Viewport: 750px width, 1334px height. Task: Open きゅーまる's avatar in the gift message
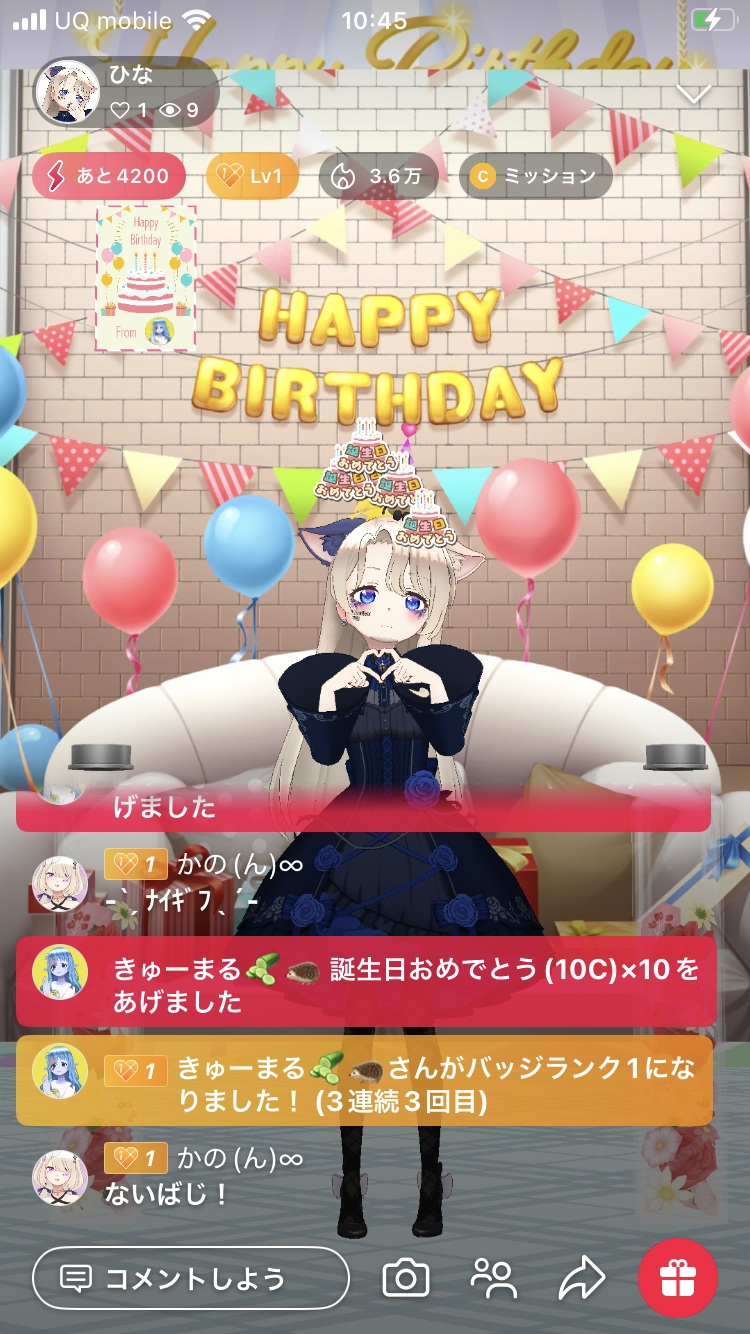60,972
